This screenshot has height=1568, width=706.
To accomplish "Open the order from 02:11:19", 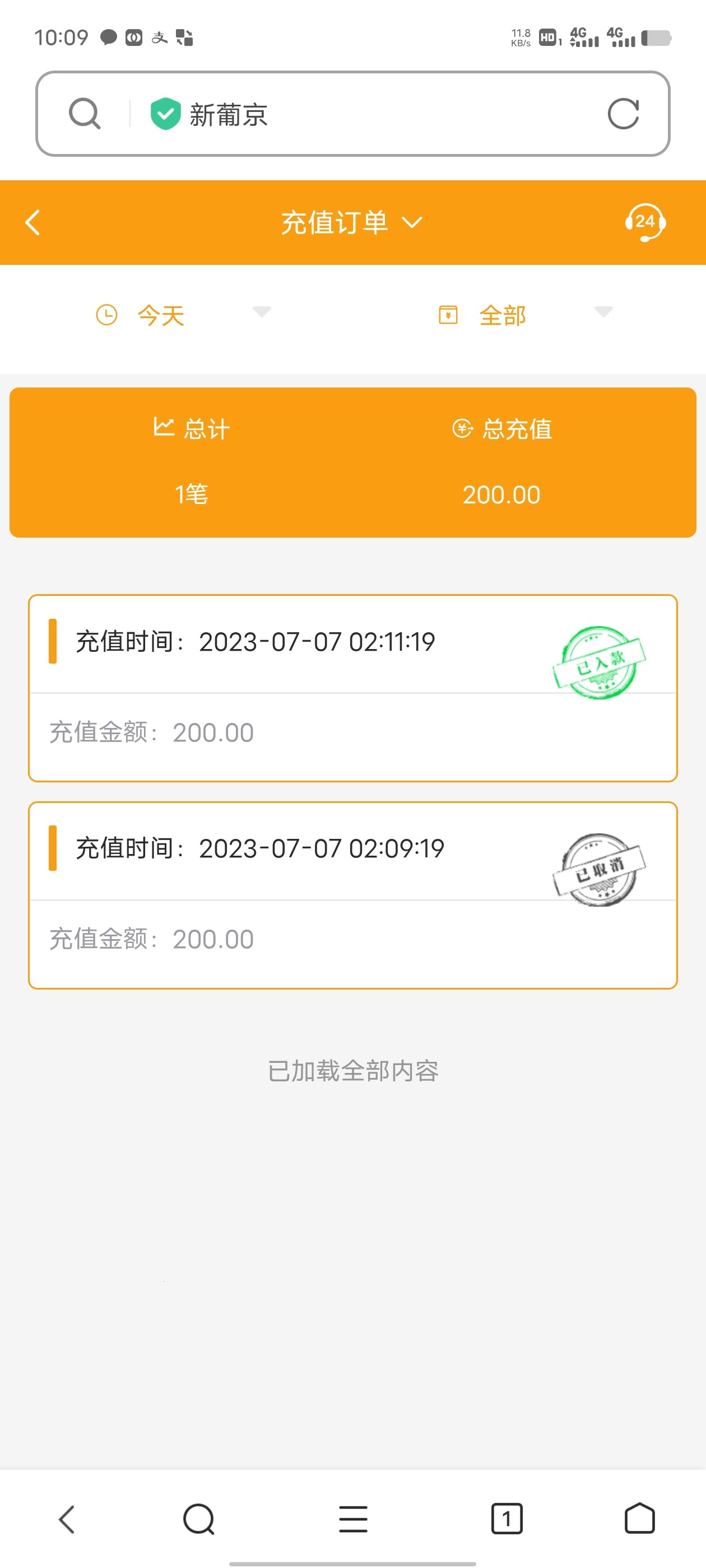I will point(352,688).
